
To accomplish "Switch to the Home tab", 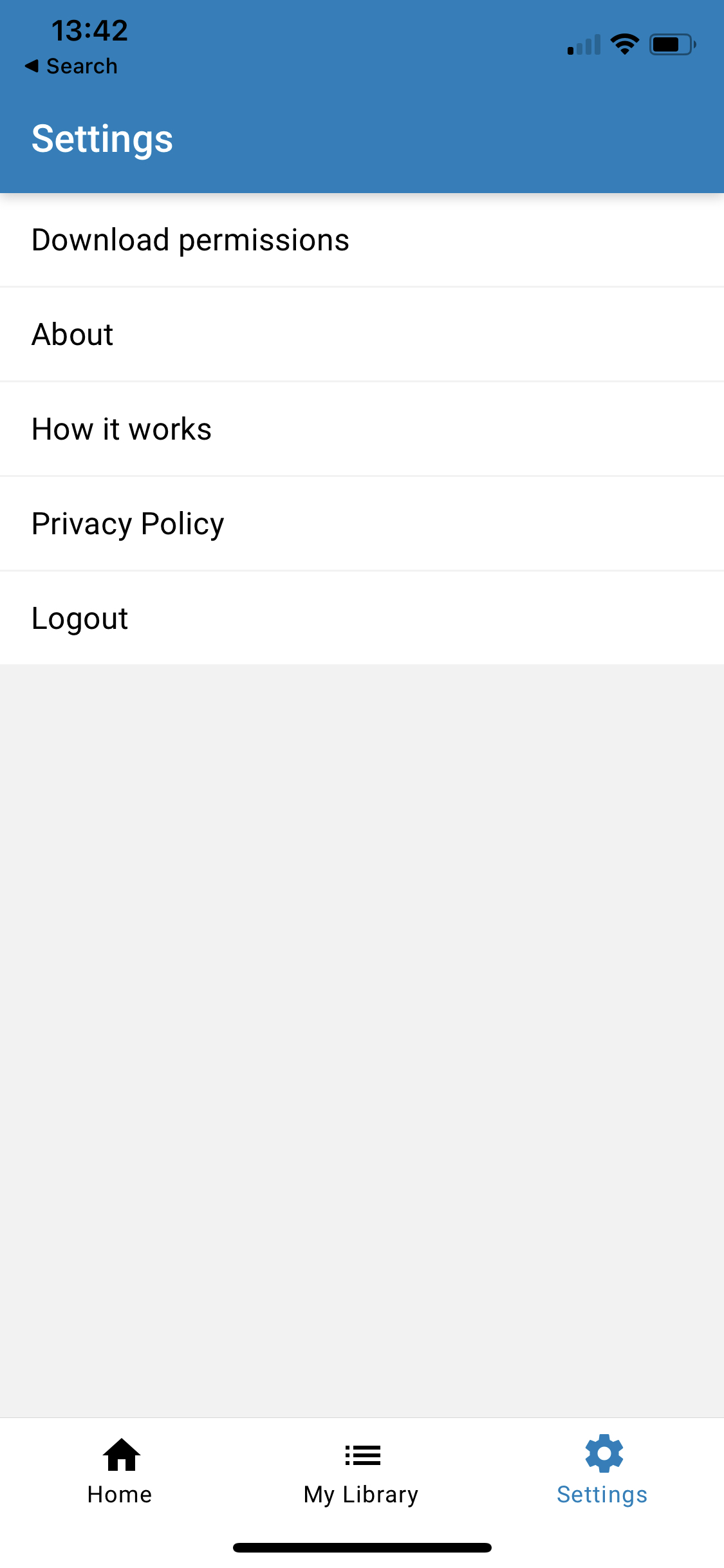I will pyautogui.click(x=120, y=1474).
